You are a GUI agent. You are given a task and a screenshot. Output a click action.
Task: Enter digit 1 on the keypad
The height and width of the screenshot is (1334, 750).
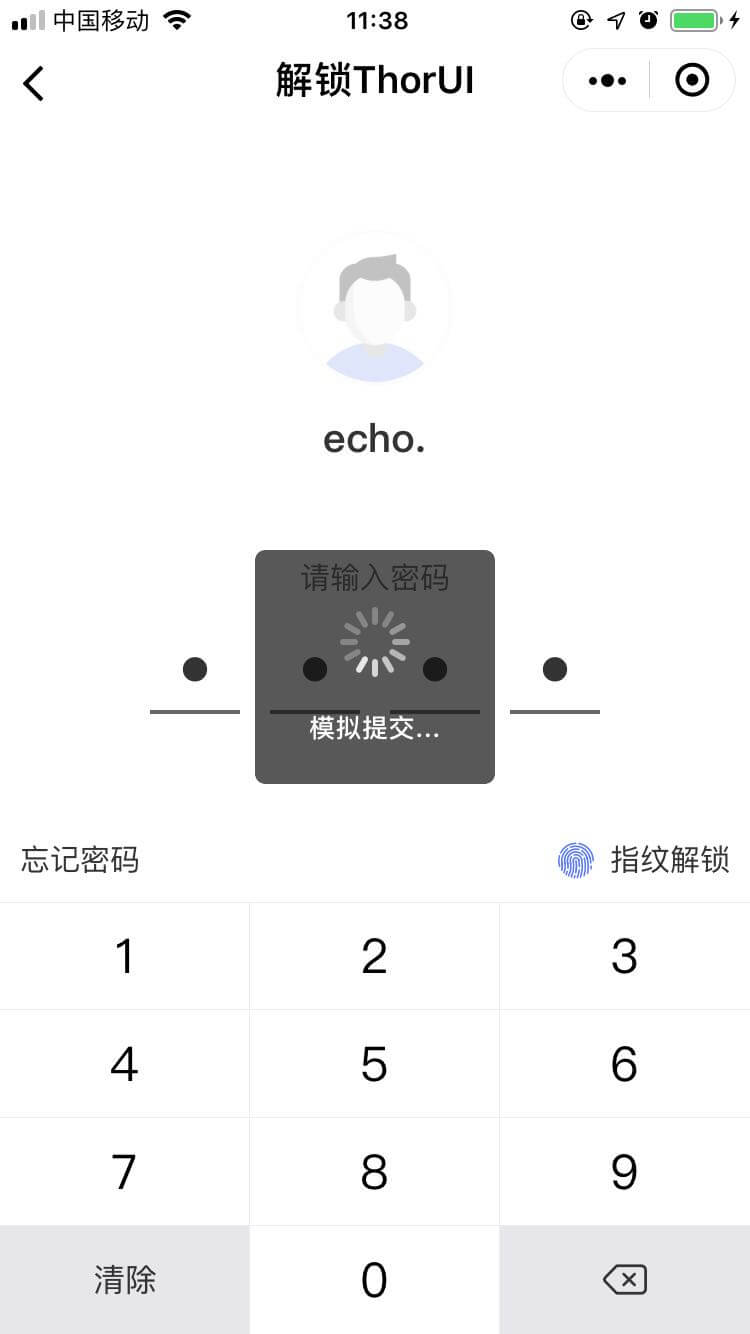pos(124,957)
